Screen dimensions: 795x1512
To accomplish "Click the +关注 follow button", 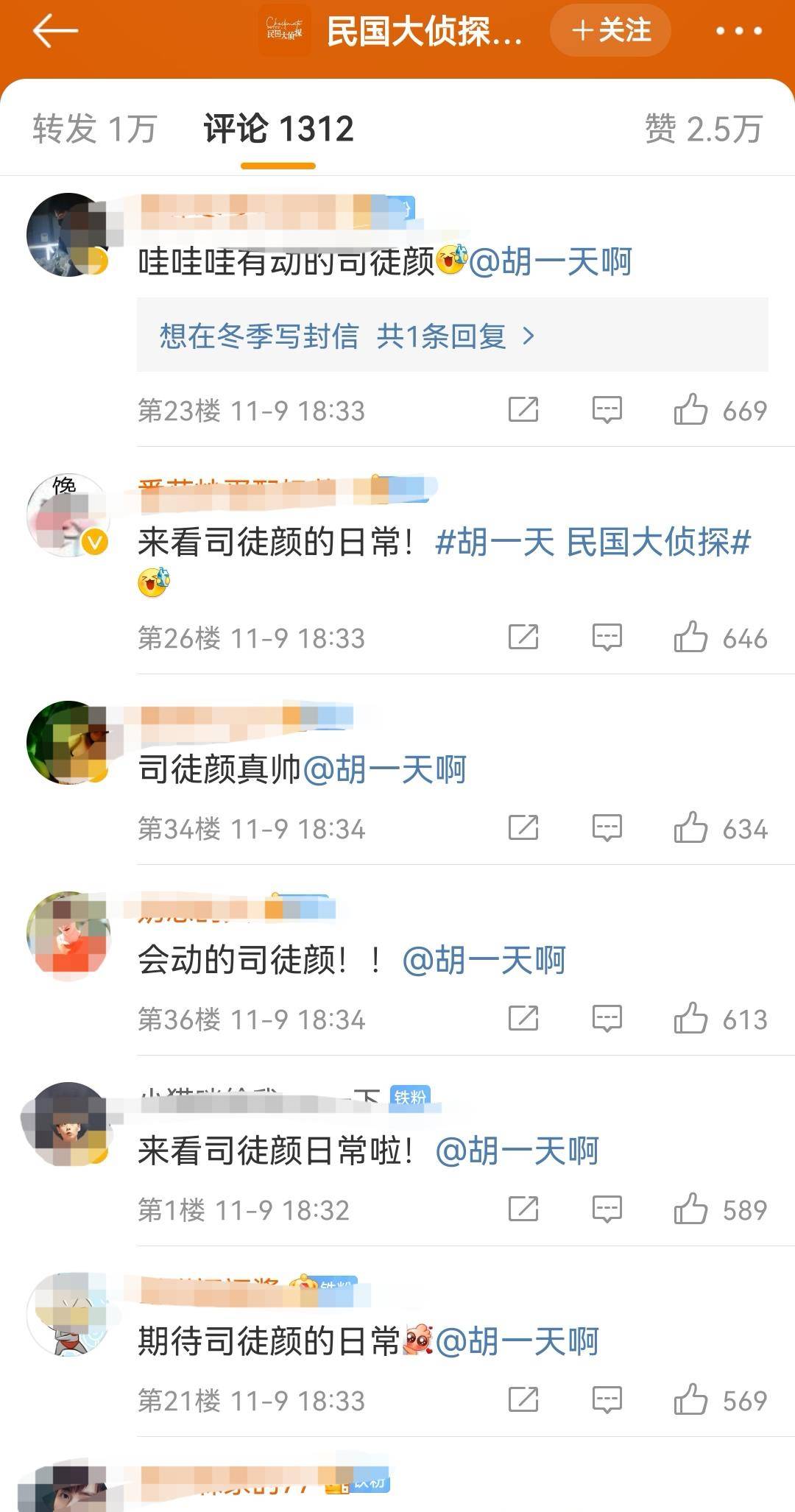I will tap(610, 32).
